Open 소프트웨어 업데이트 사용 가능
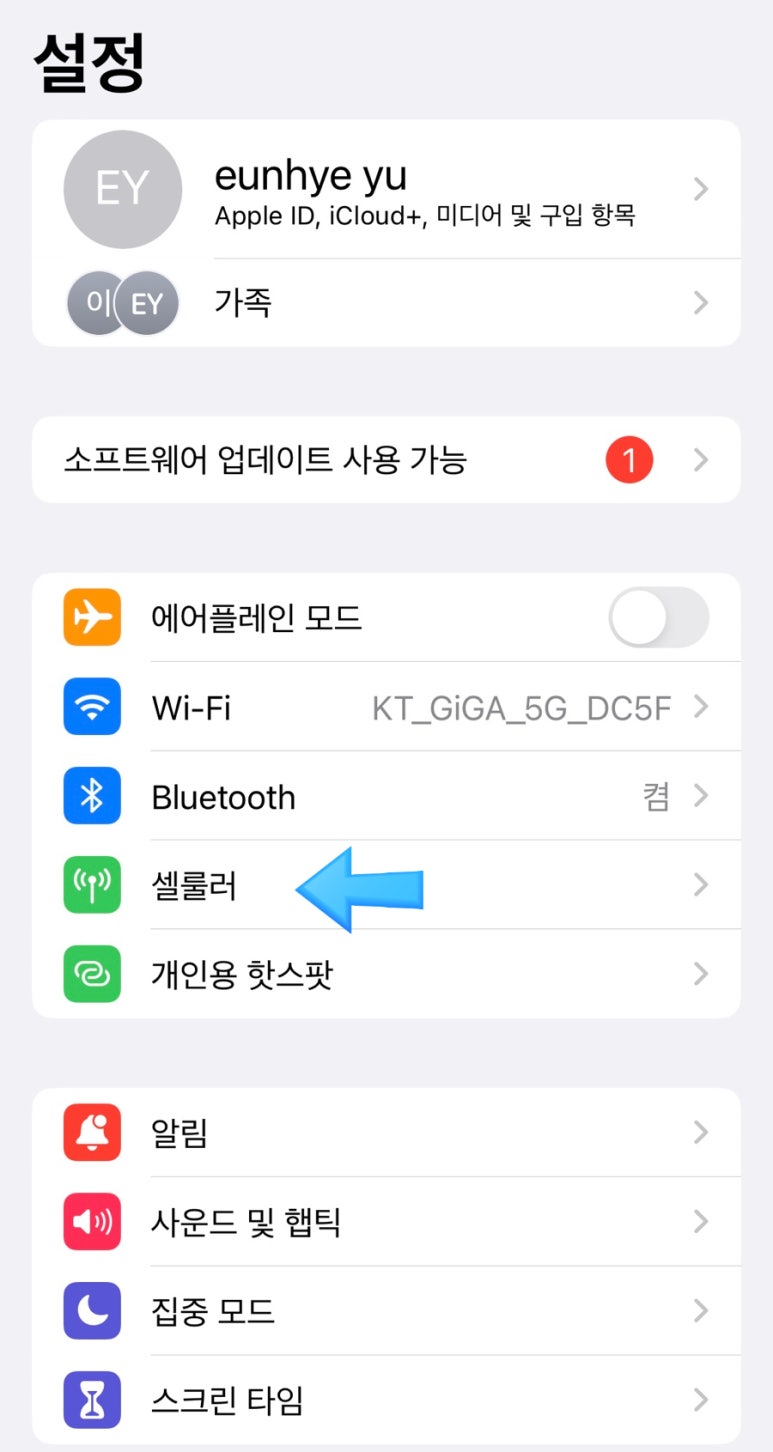773x1452 pixels. coord(386,460)
